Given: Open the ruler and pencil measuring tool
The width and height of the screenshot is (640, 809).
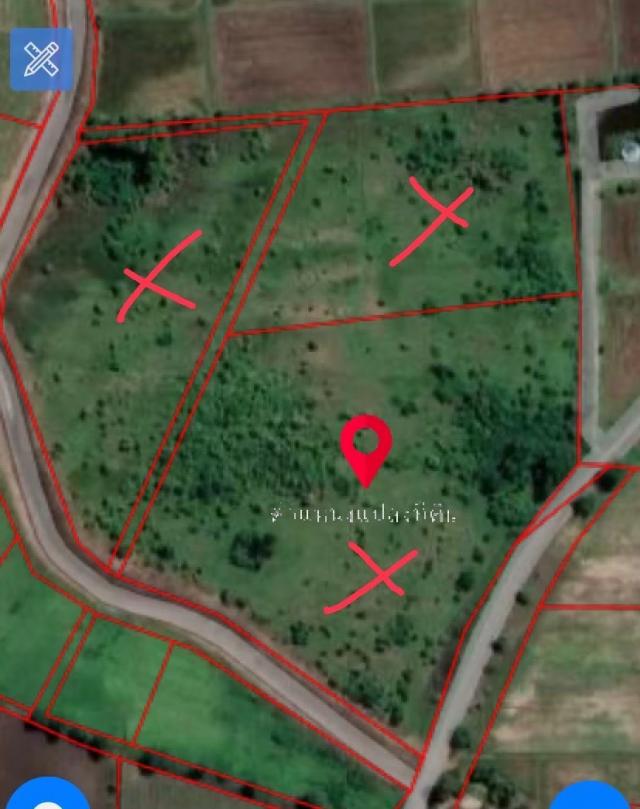Looking at the screenshot, I should (41, 59).
